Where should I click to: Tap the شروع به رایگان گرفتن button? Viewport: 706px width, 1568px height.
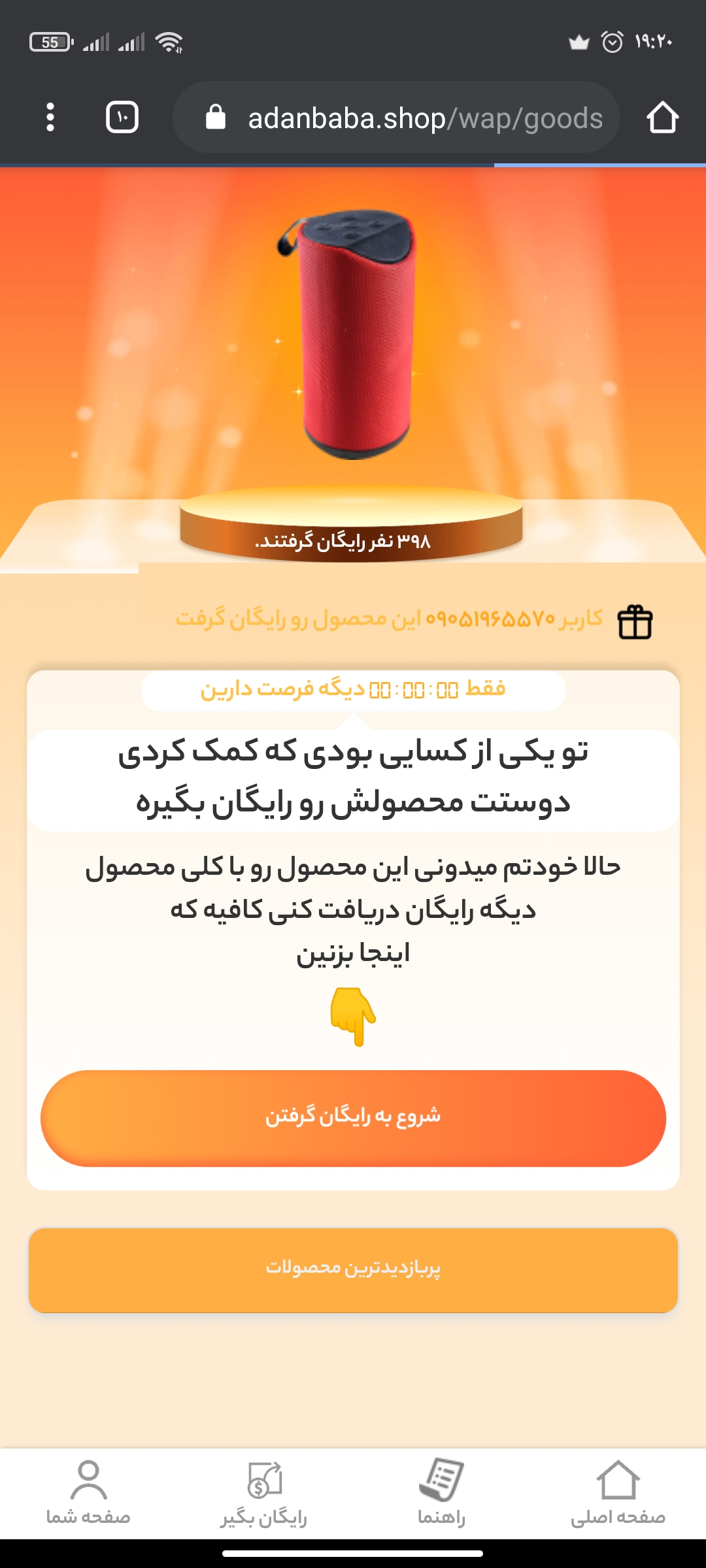click(353, 1118)
